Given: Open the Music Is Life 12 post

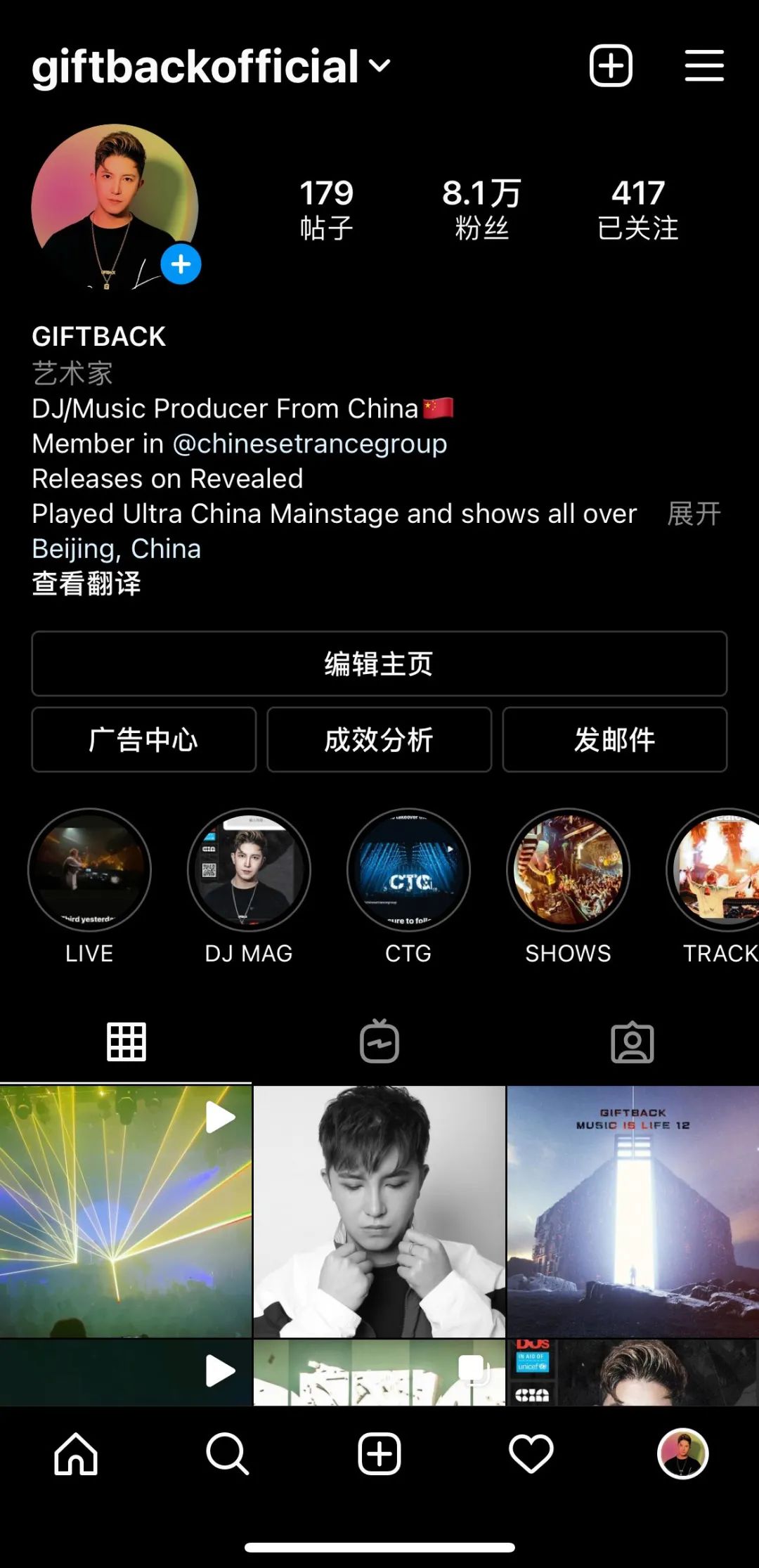Looking at the screenshot, I should (632, 1211).
